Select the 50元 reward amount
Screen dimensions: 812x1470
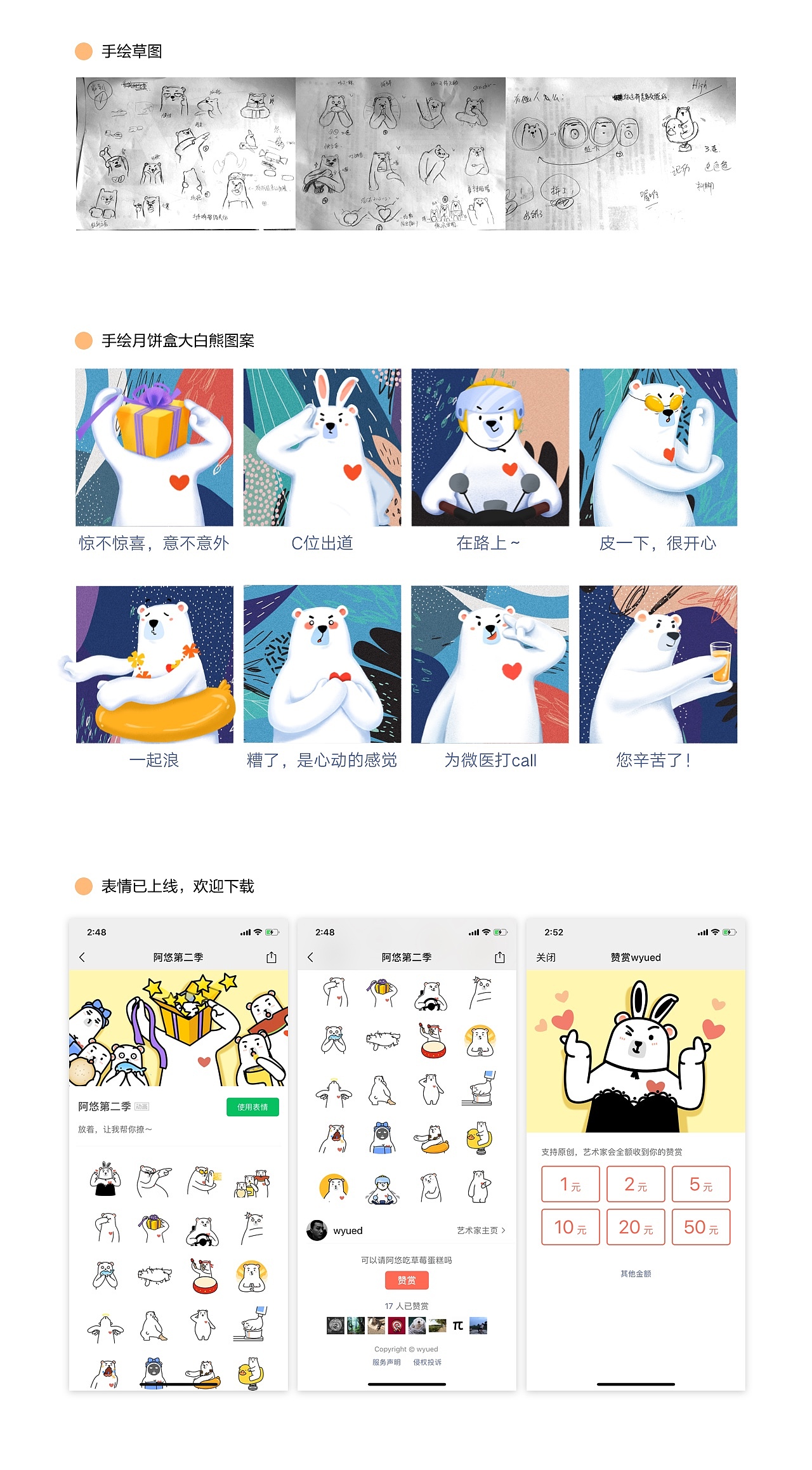701,1226
